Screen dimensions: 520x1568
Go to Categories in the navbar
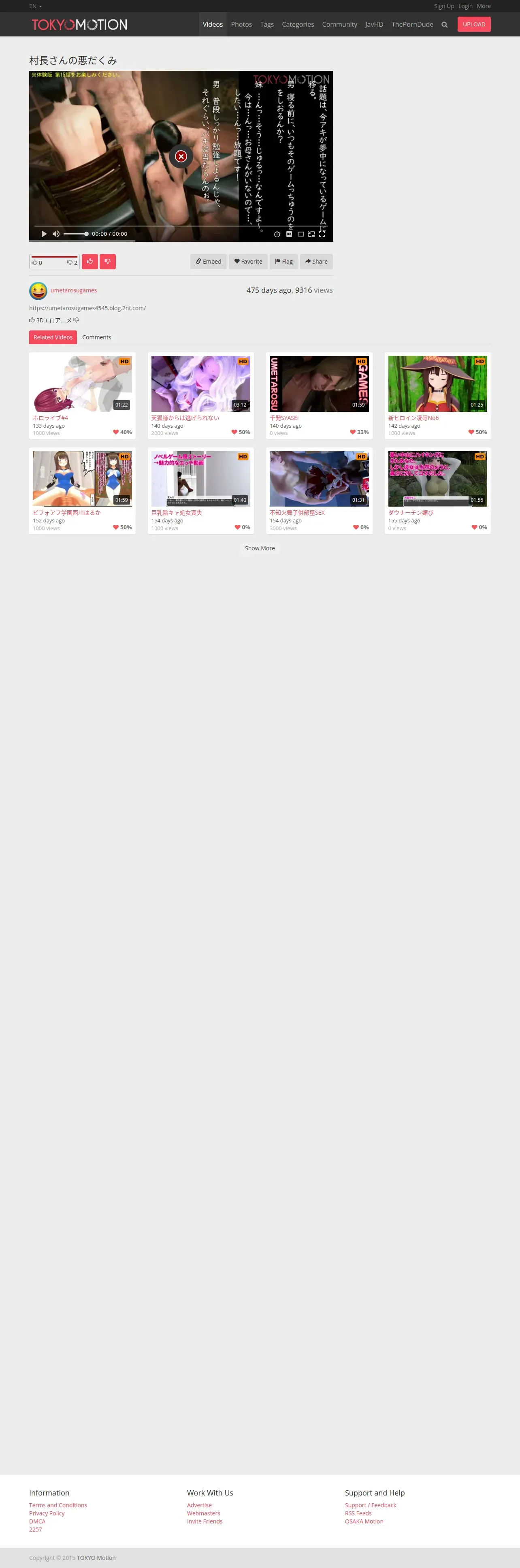[298, 24]
